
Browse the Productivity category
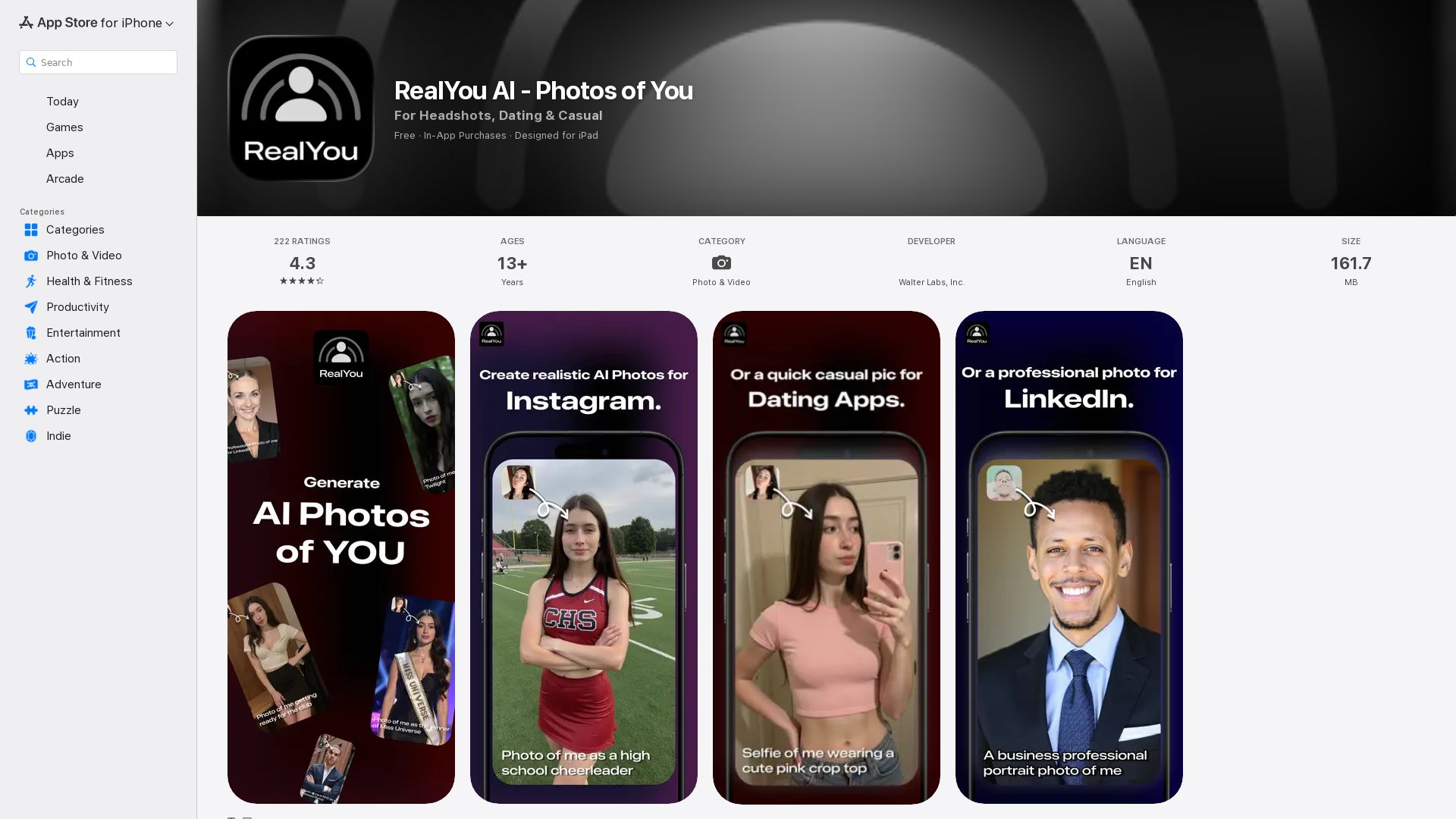click(x=77, y=307)
